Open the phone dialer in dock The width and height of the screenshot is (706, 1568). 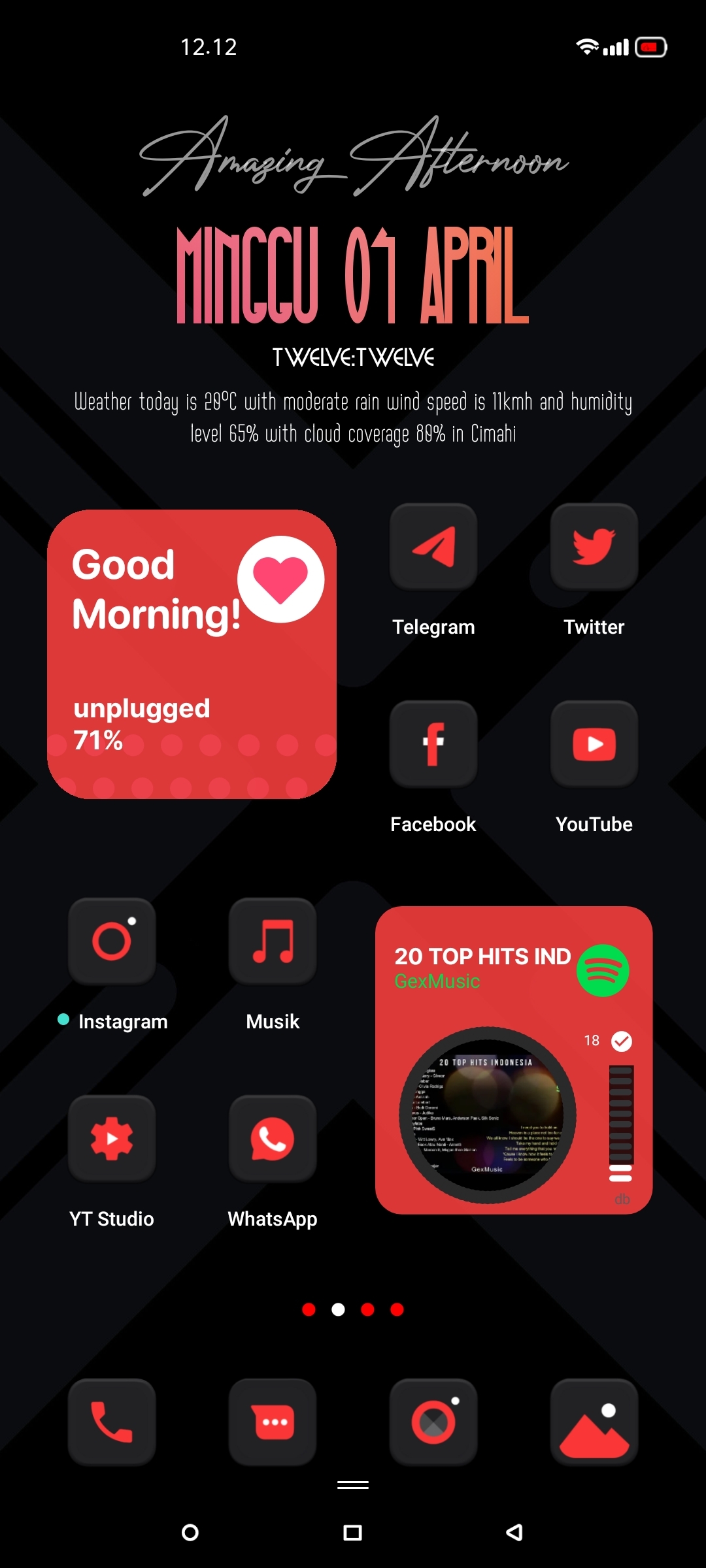pos(112,1422)
